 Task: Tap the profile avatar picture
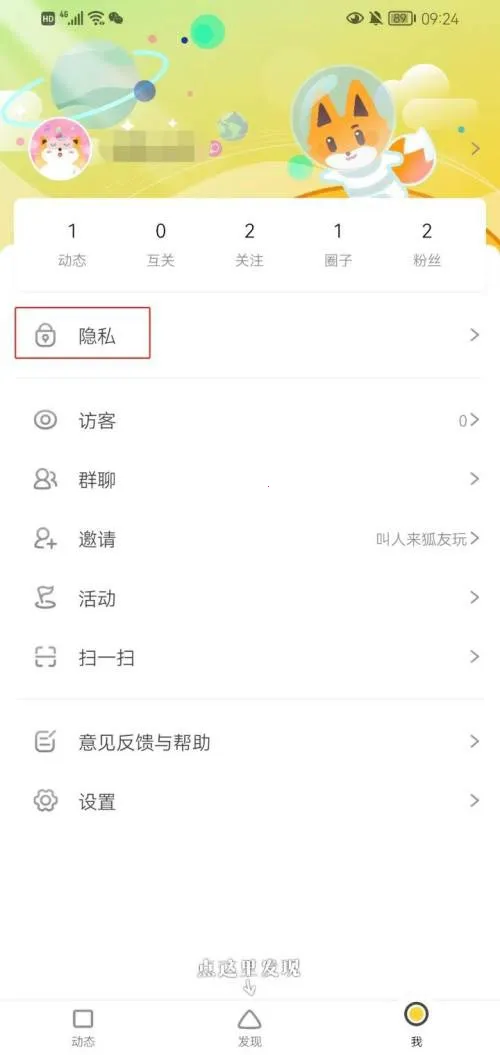59,149
